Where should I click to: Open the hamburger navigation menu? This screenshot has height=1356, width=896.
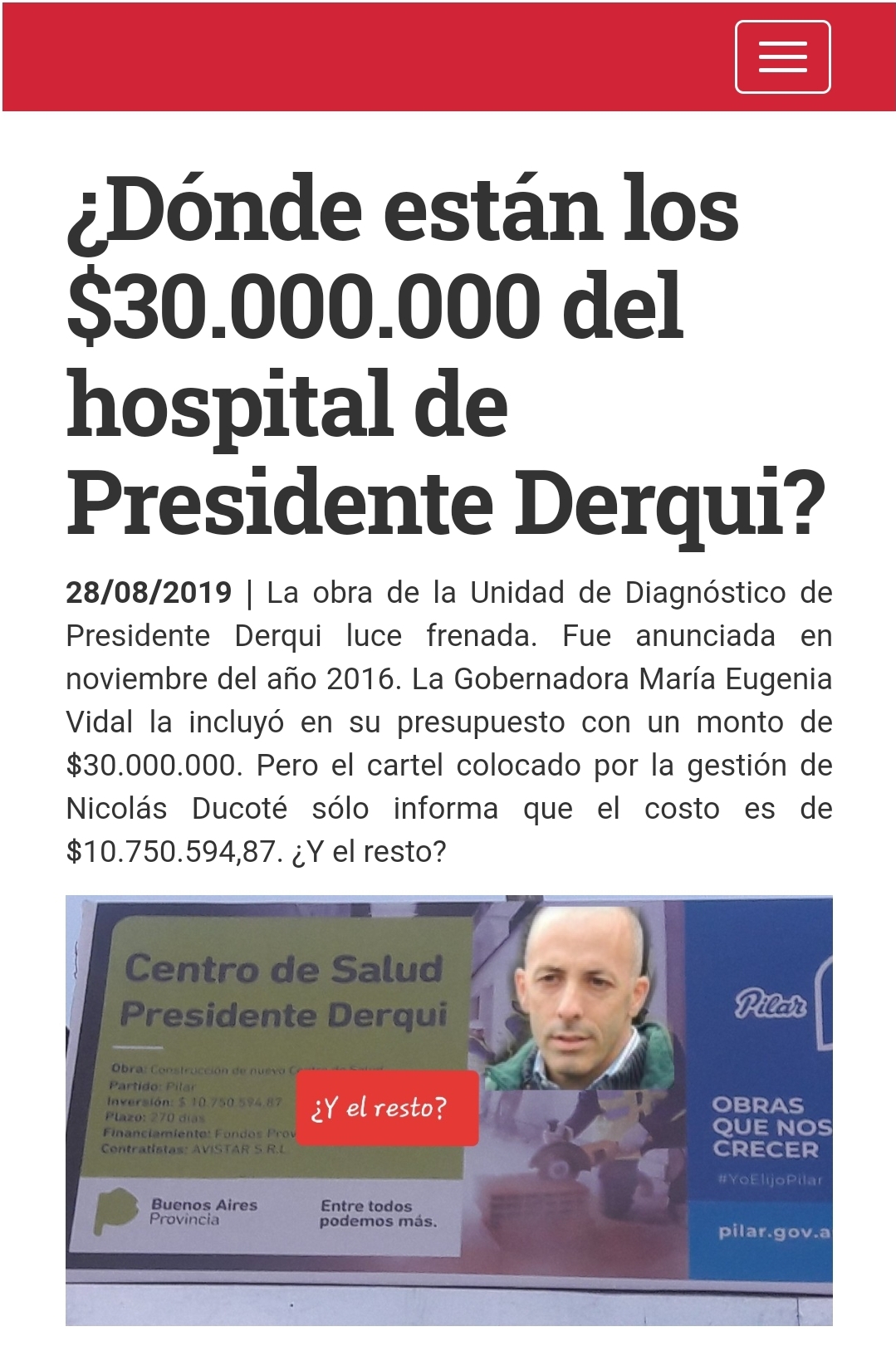tap(781, 57)
